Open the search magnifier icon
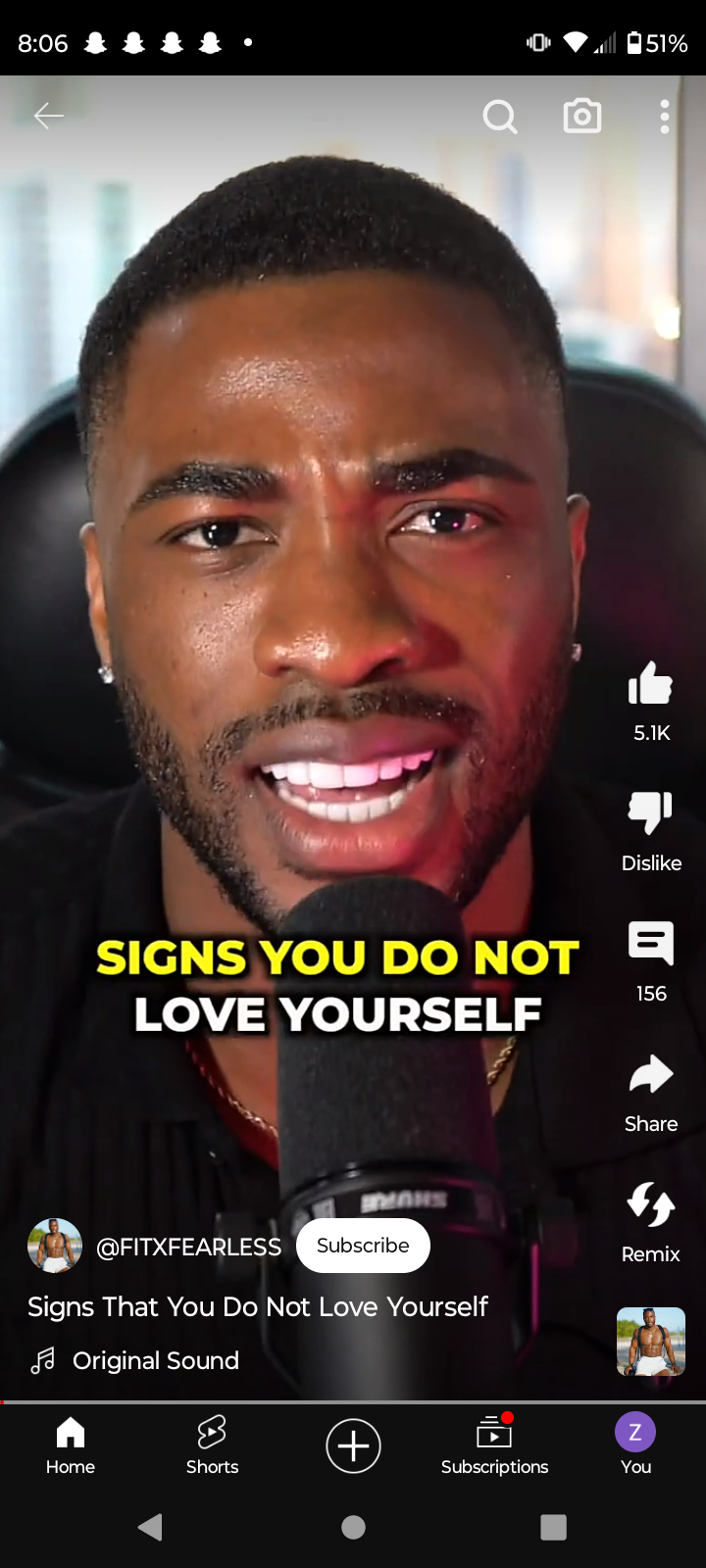 (500, 117)
